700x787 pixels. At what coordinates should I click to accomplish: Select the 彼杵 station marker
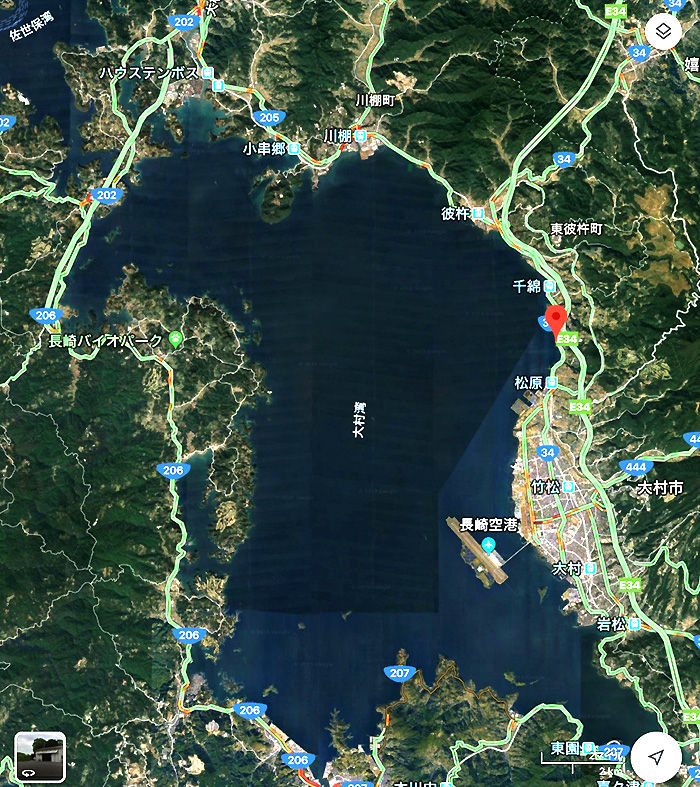(479, 213)
